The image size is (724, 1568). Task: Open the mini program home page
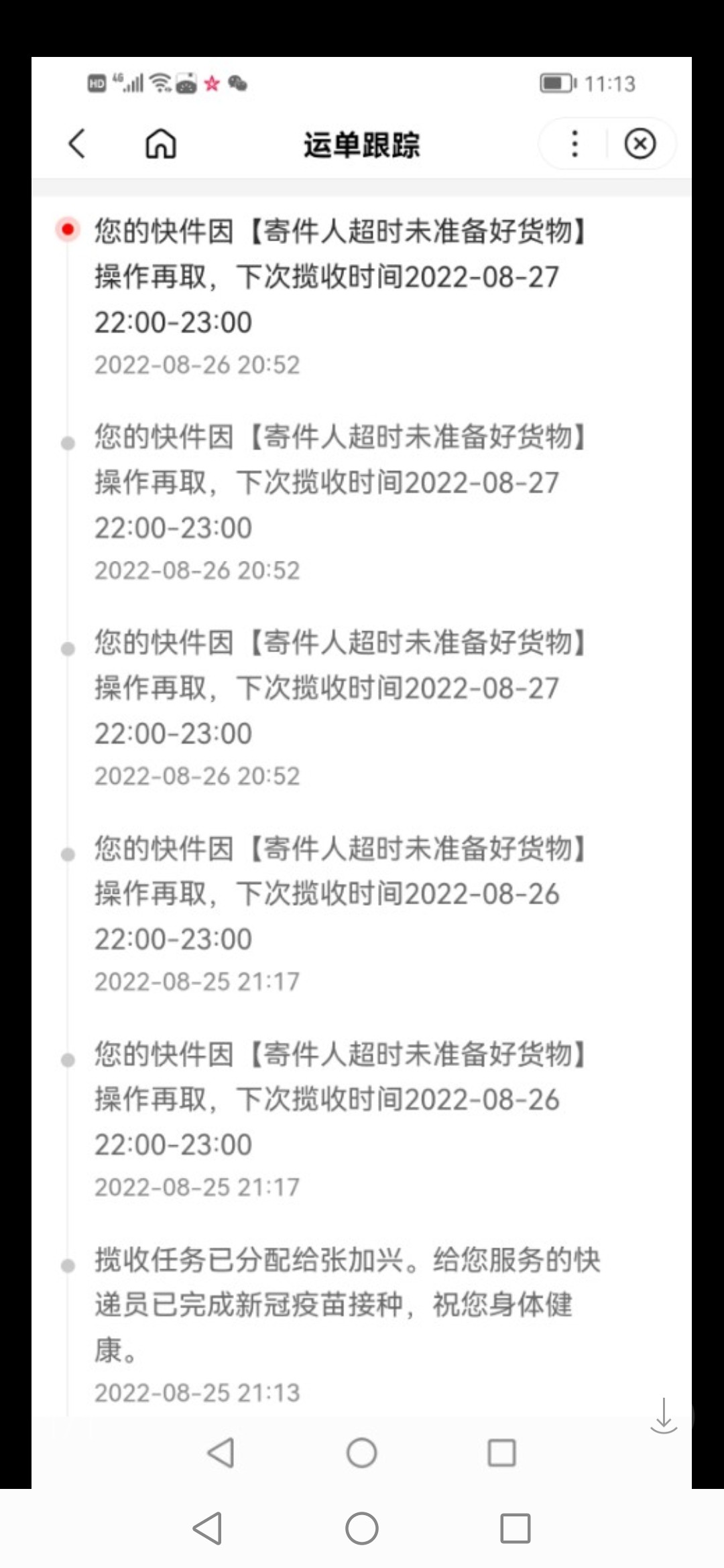(161, 143)
